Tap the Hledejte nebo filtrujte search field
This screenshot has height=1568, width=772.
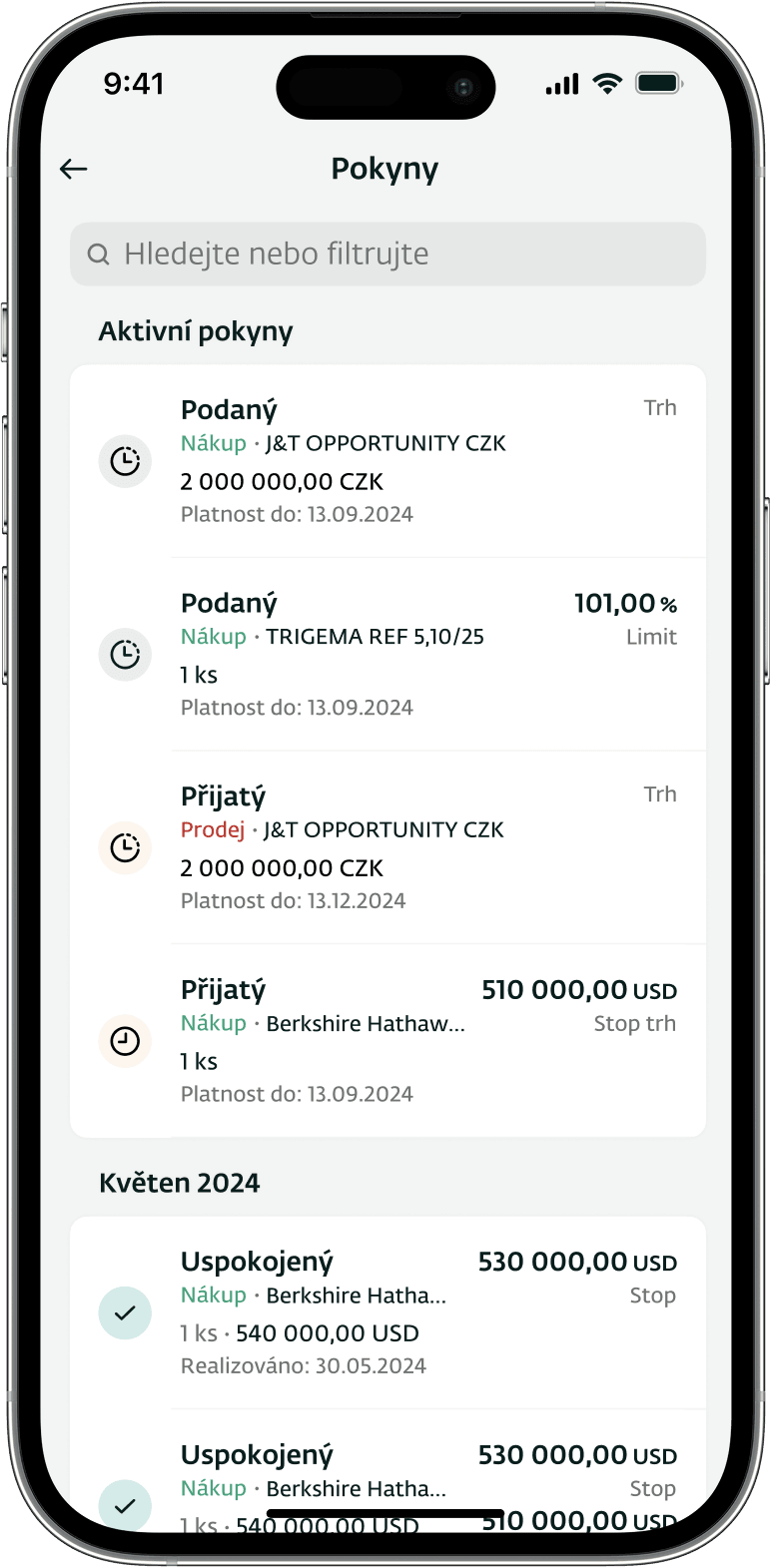coord(387,254)
